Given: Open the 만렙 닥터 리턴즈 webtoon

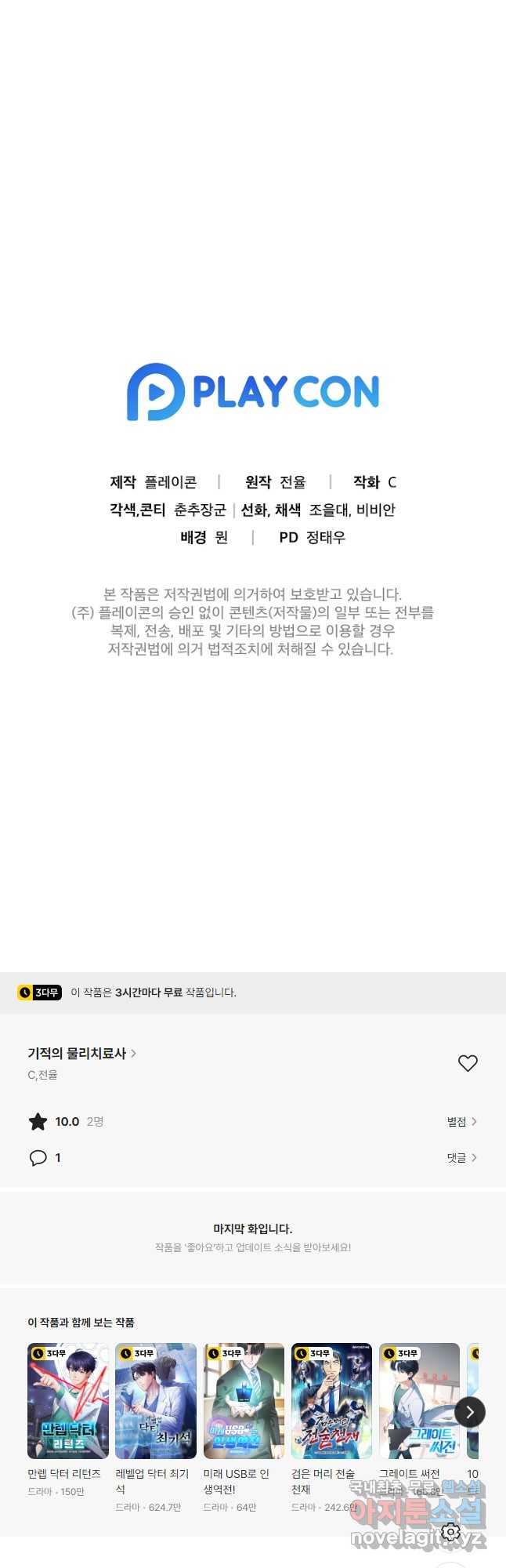Looking at the screenshot, I should click(68, 1401).
